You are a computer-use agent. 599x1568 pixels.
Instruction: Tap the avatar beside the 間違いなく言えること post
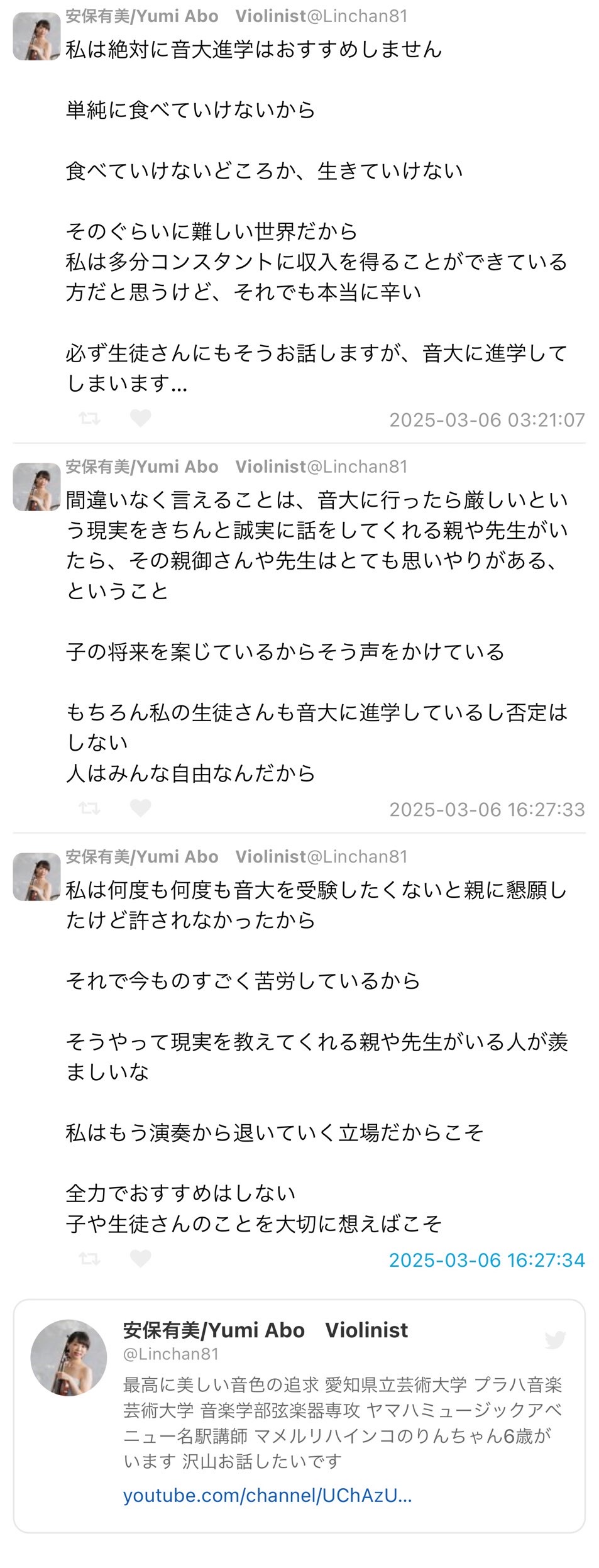coord(36,487)
